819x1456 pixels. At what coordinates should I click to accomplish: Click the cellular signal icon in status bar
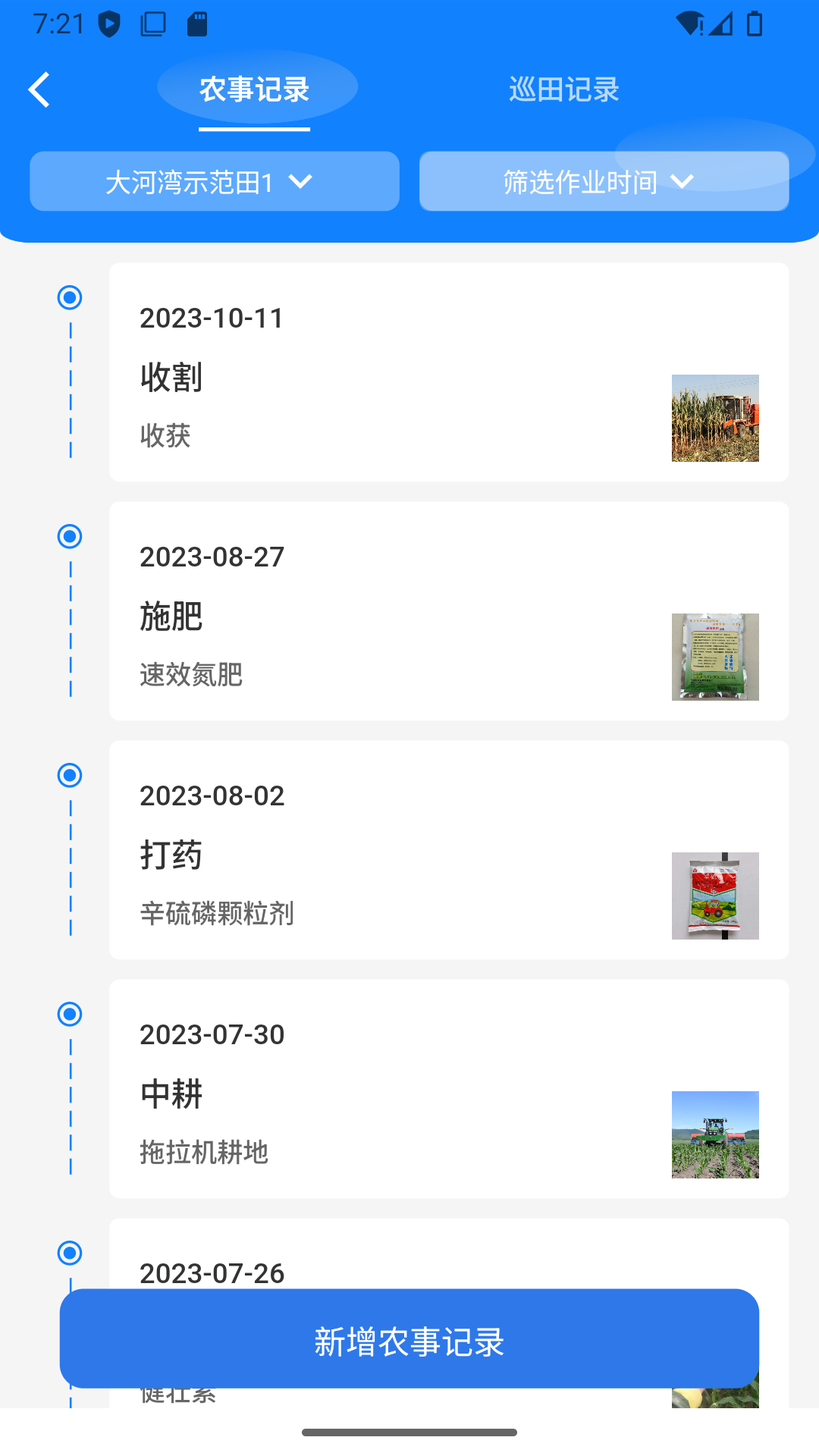pyautogui.click(x=719, y=24)
